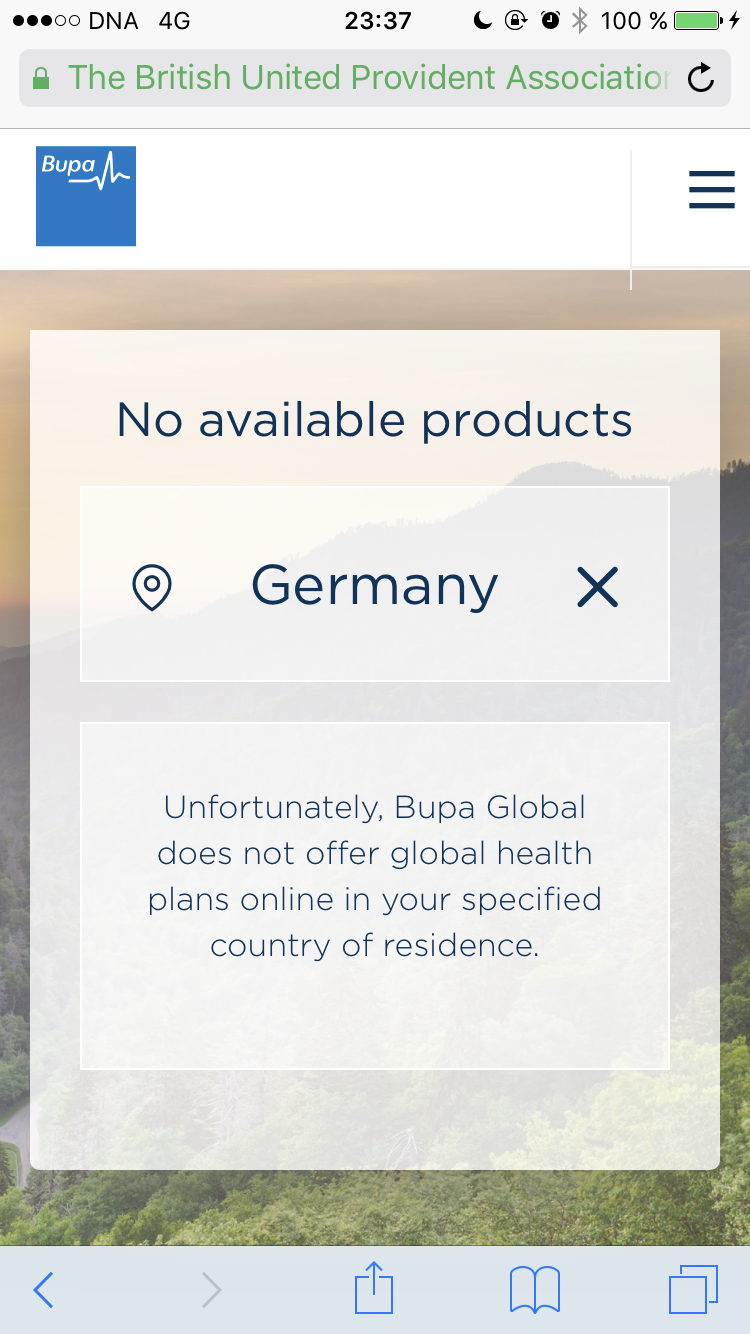Screen dimensions: 750x1334
Task: Go back to the previous page
Action: point(42,1290)
